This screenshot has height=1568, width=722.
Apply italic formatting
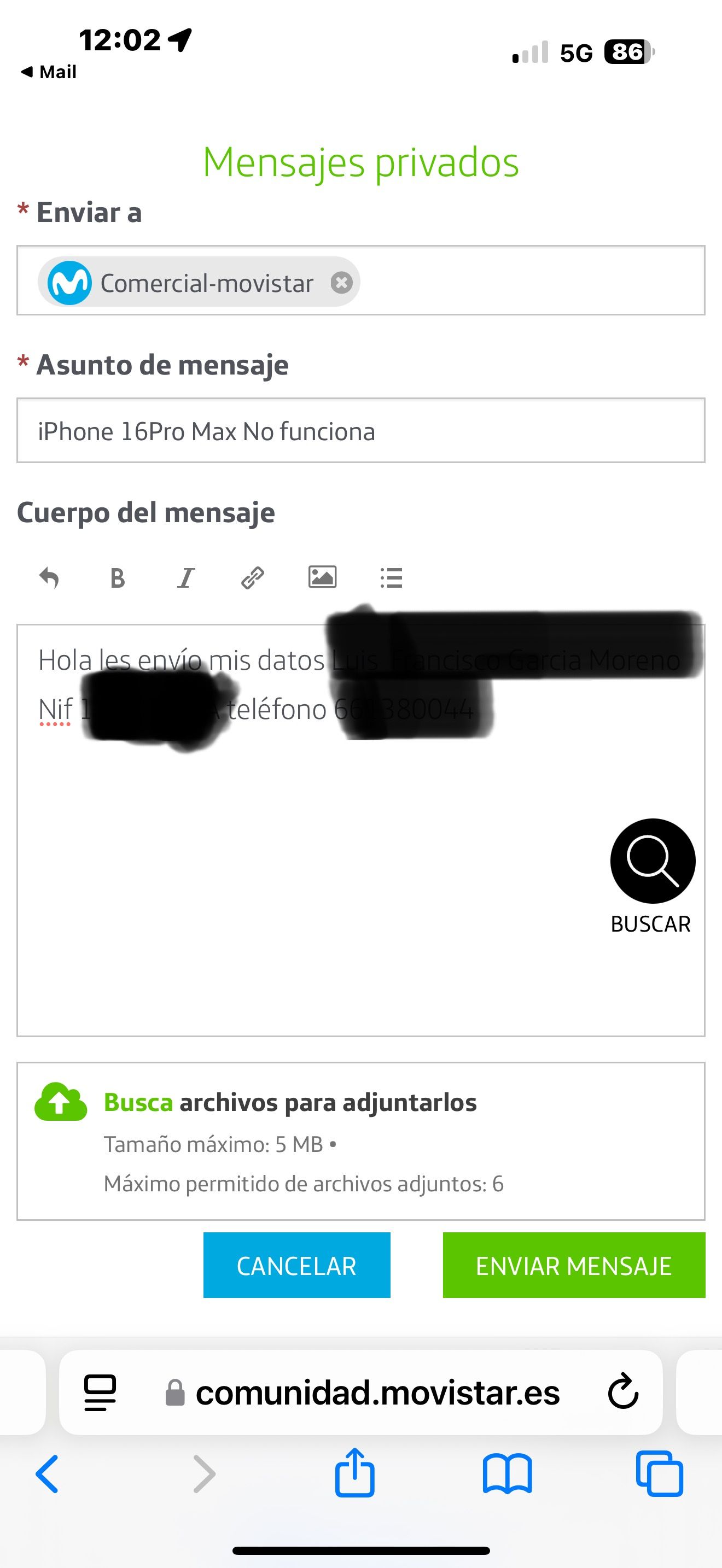pos(185,578)
